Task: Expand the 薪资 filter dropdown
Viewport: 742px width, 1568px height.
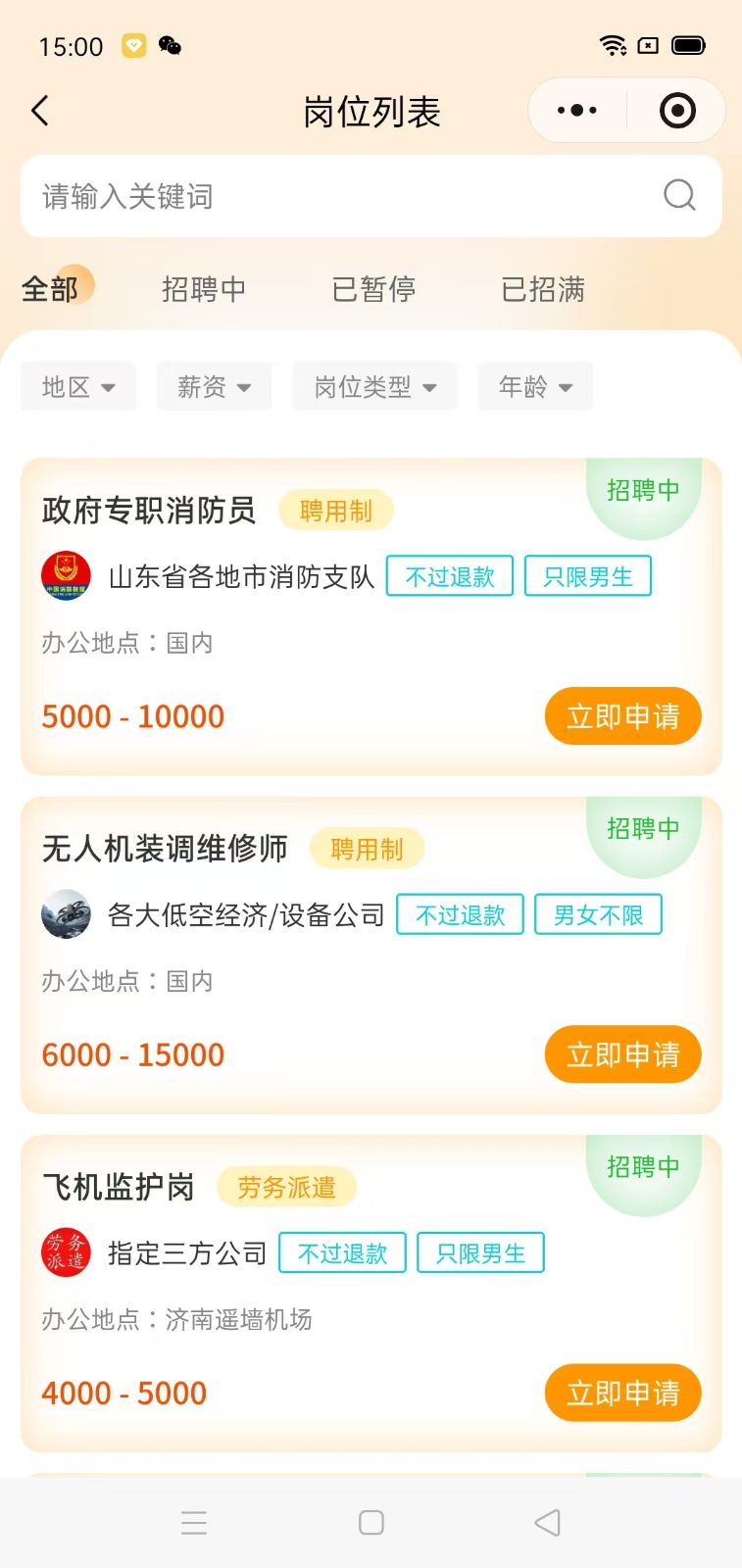Action: point(214,387)
